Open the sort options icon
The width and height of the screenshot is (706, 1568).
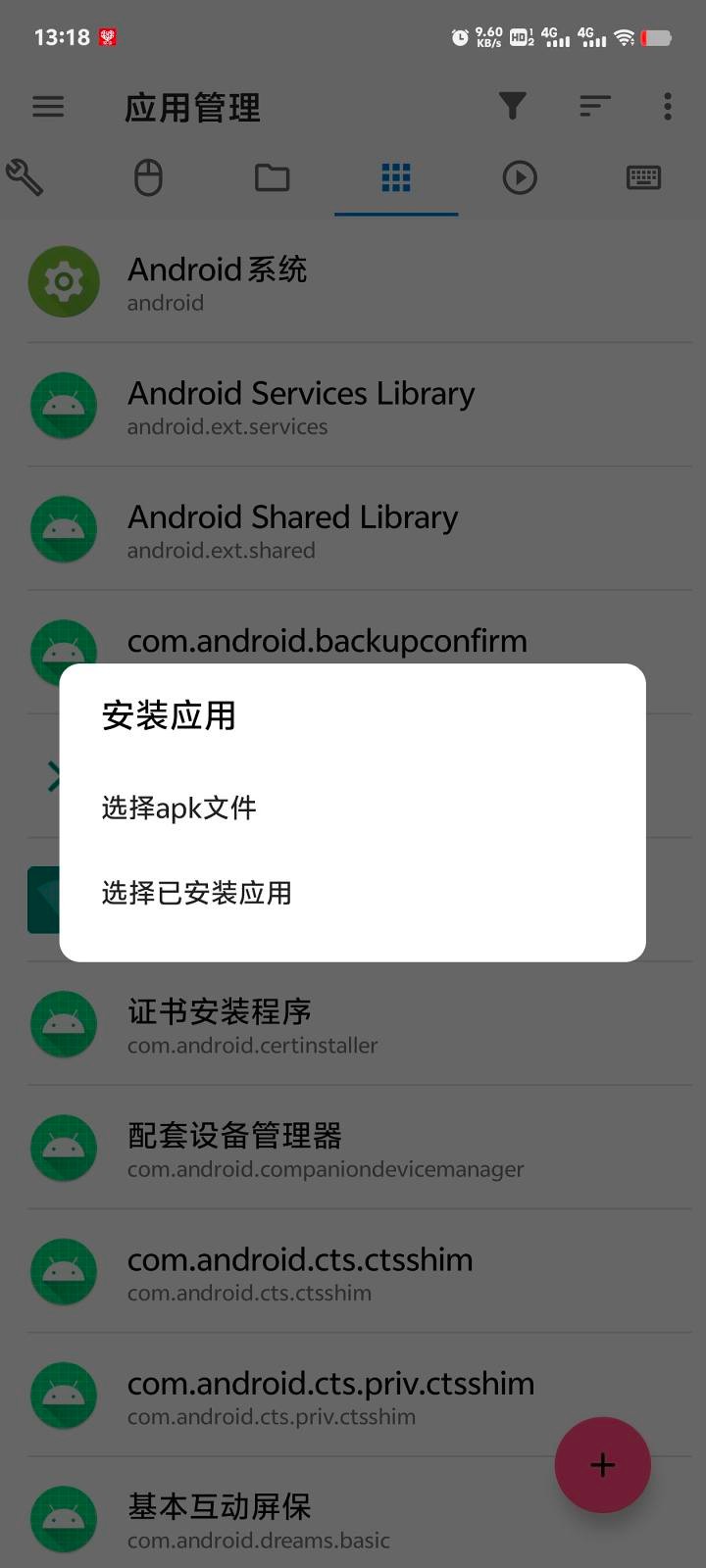tap(594, 106)
